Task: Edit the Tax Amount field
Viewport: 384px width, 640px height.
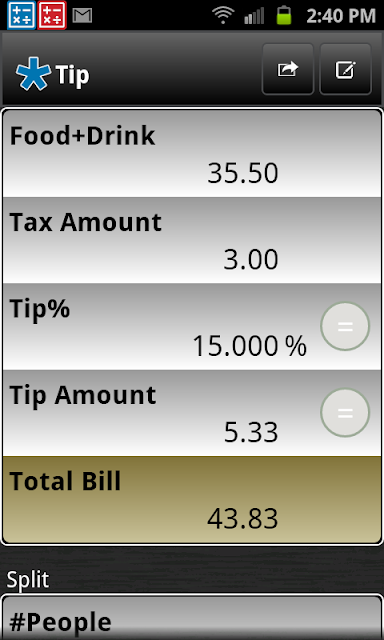Action: [x=192, y=240]
